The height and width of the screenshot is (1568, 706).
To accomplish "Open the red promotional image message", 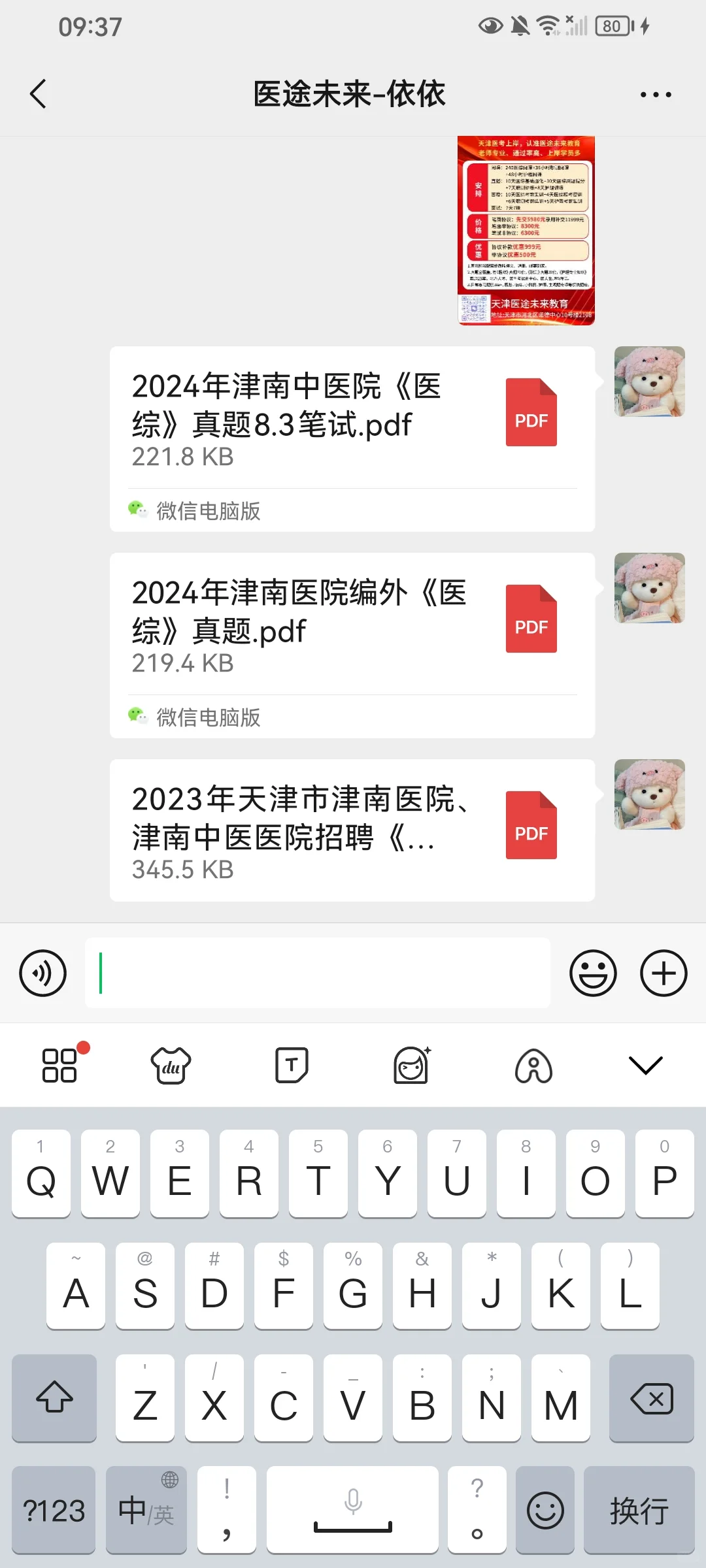I will pos(526,230).
